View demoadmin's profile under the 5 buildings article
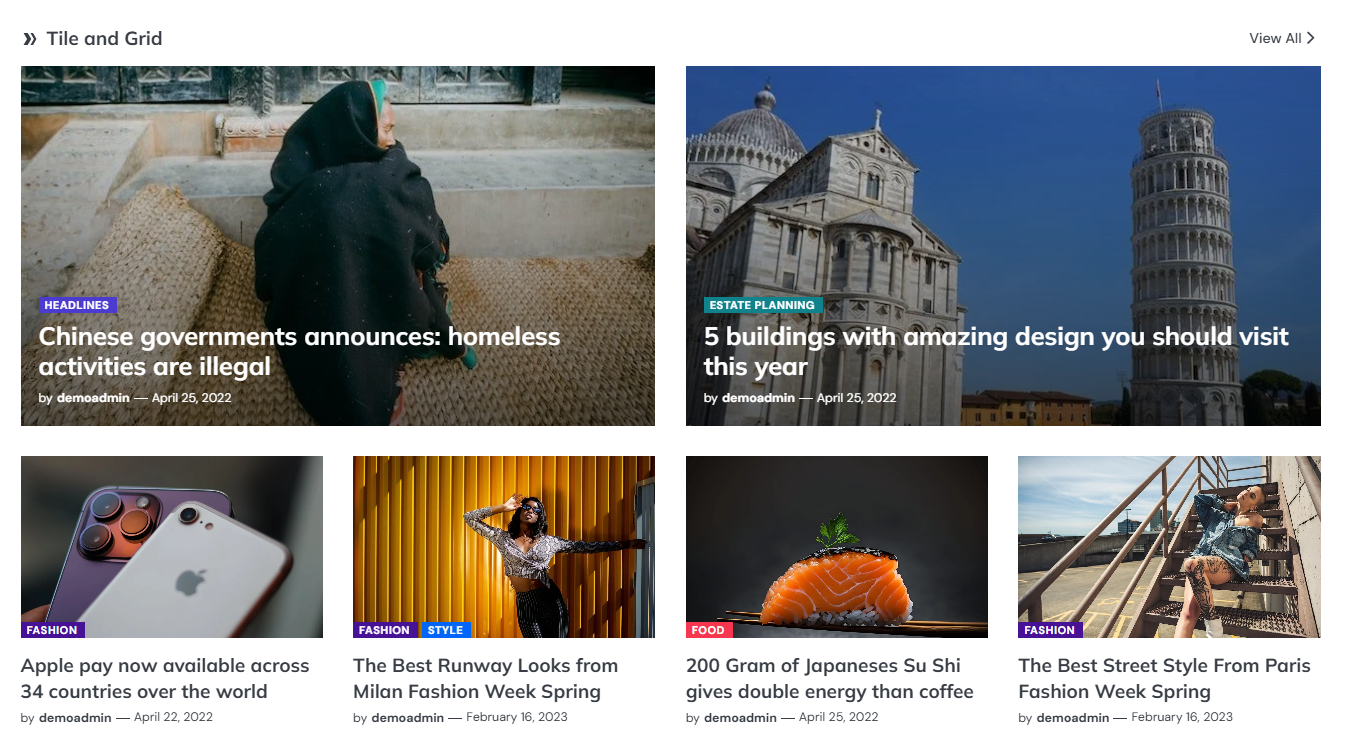This screenshot has height=753, width=1345. [x=758, y=398]
